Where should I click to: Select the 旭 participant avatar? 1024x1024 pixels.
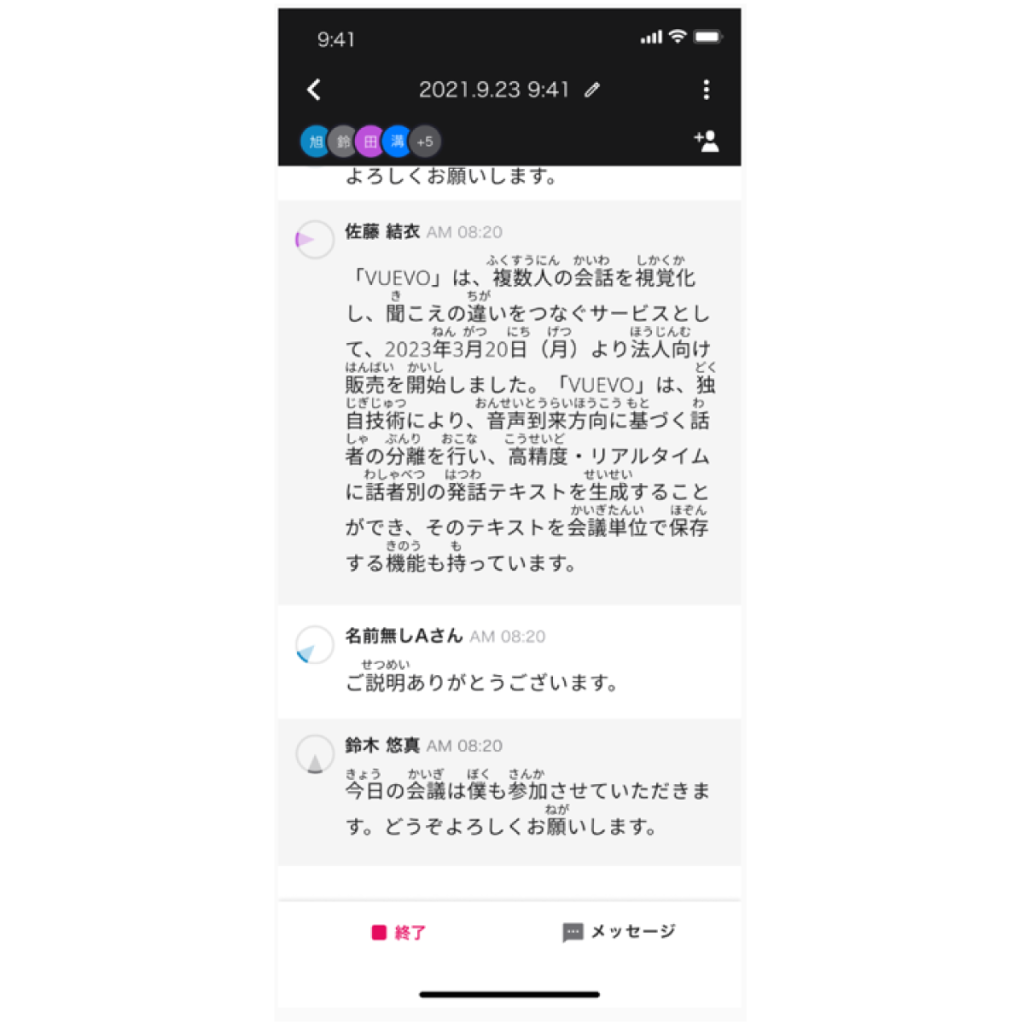click(315, 142)
